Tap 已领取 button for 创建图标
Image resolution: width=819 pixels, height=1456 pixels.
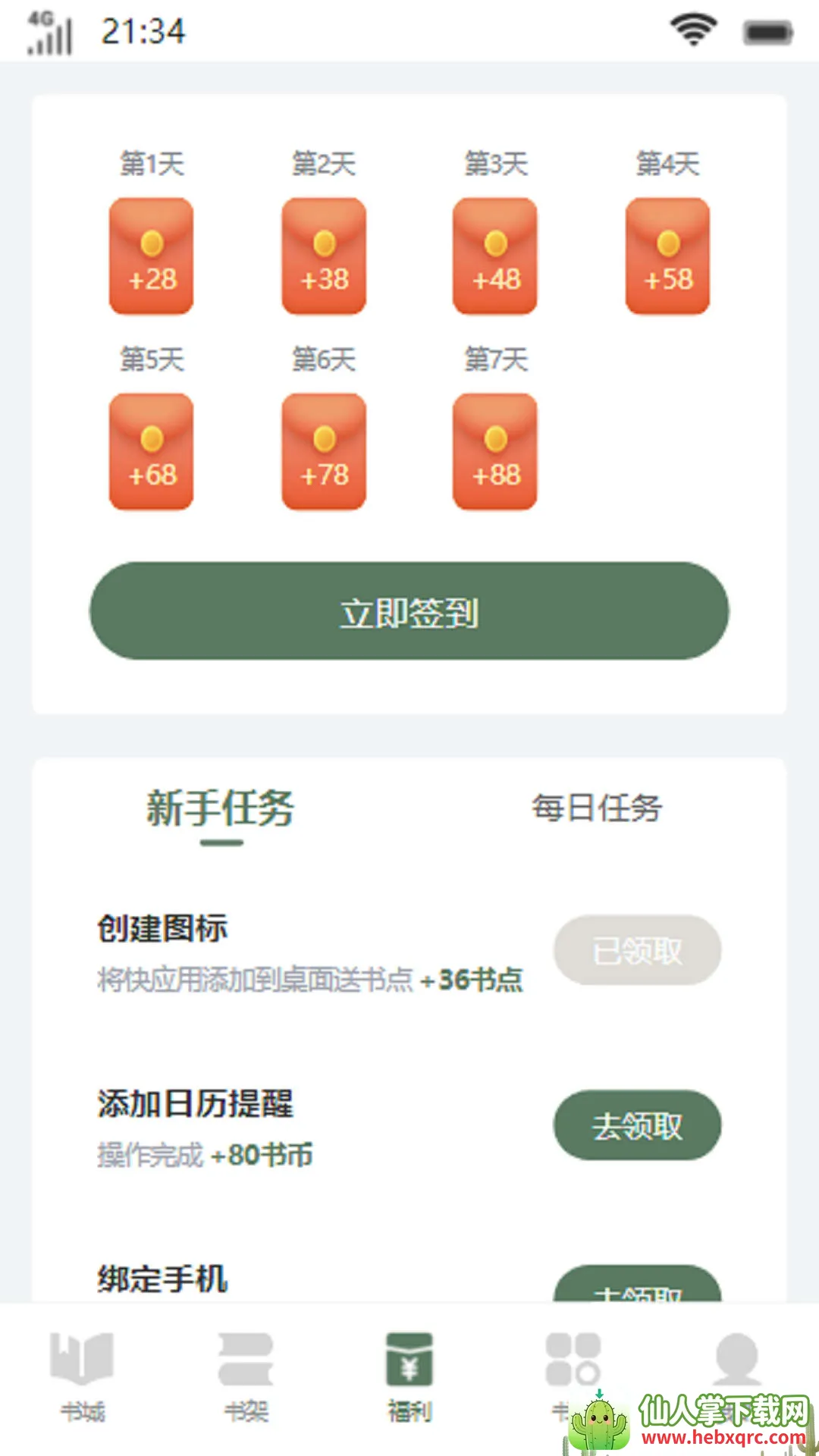[x=637, y=951]
